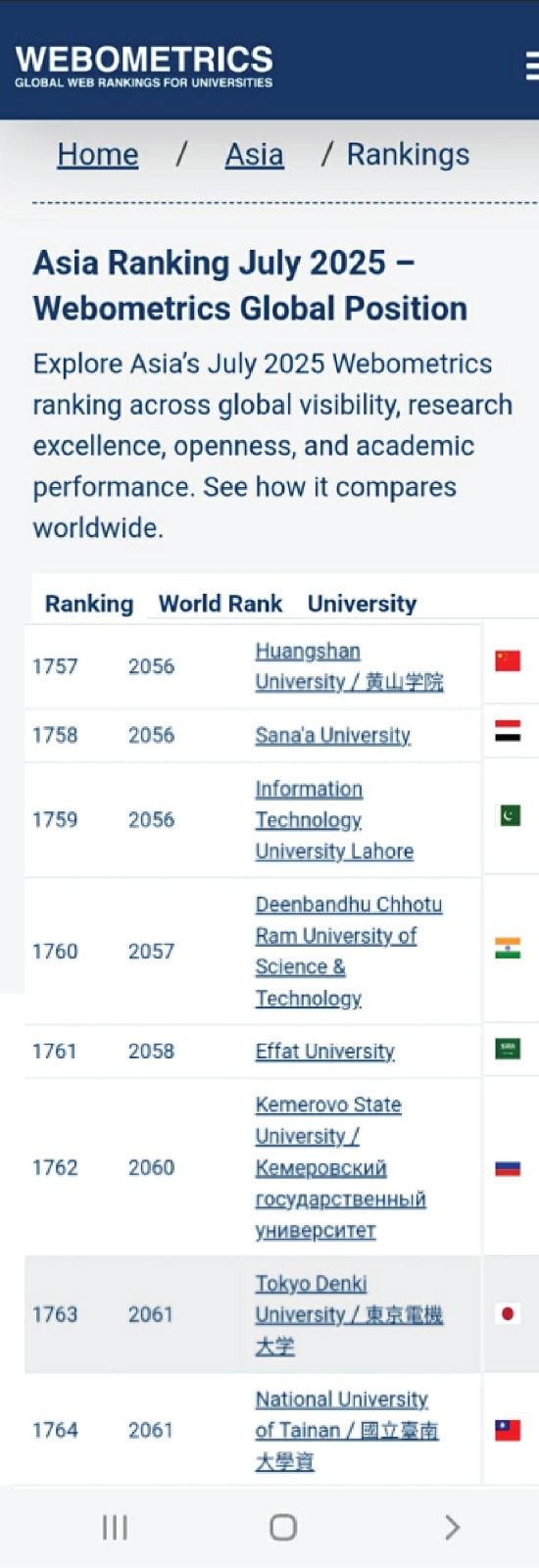This screenshot has width=539, height=1568.
Task: Open the Asia breadcrumb link
Action: pos(255,155)
